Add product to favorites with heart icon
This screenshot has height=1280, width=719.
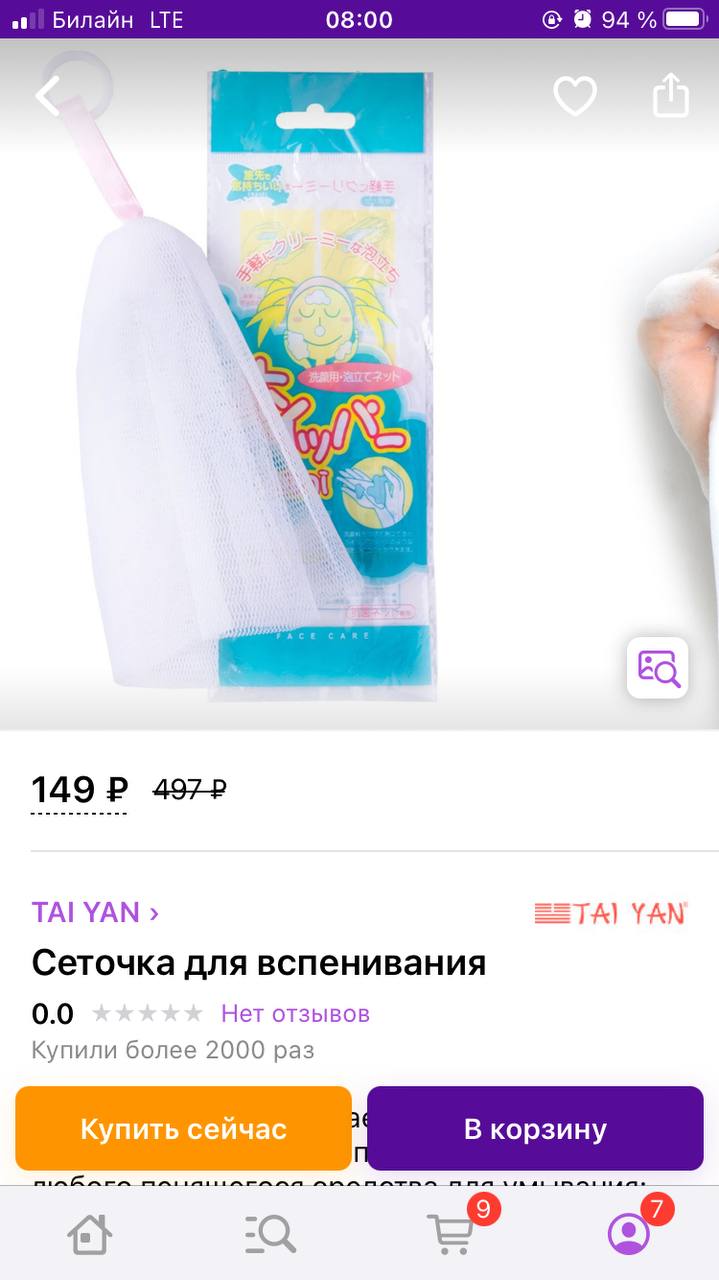pyautogui.click(x=575, y=97)
